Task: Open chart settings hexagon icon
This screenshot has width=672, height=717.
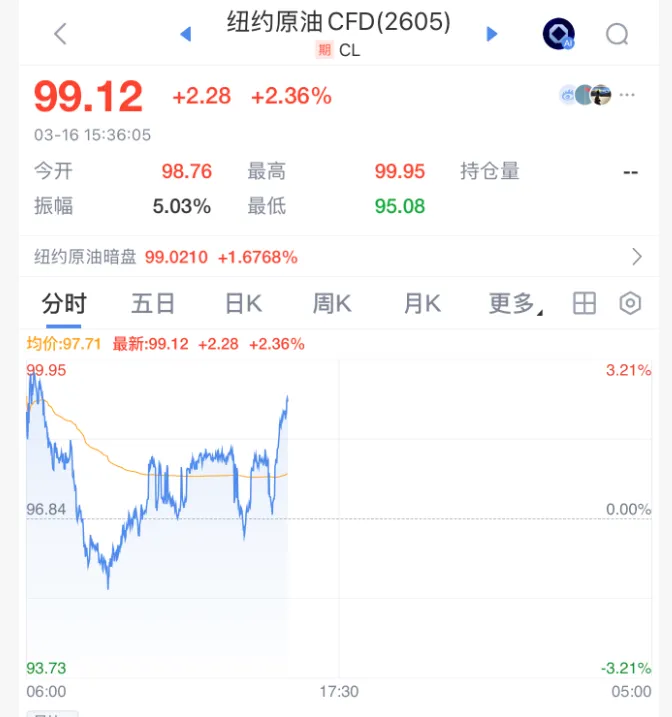Action: pos(630,304)
